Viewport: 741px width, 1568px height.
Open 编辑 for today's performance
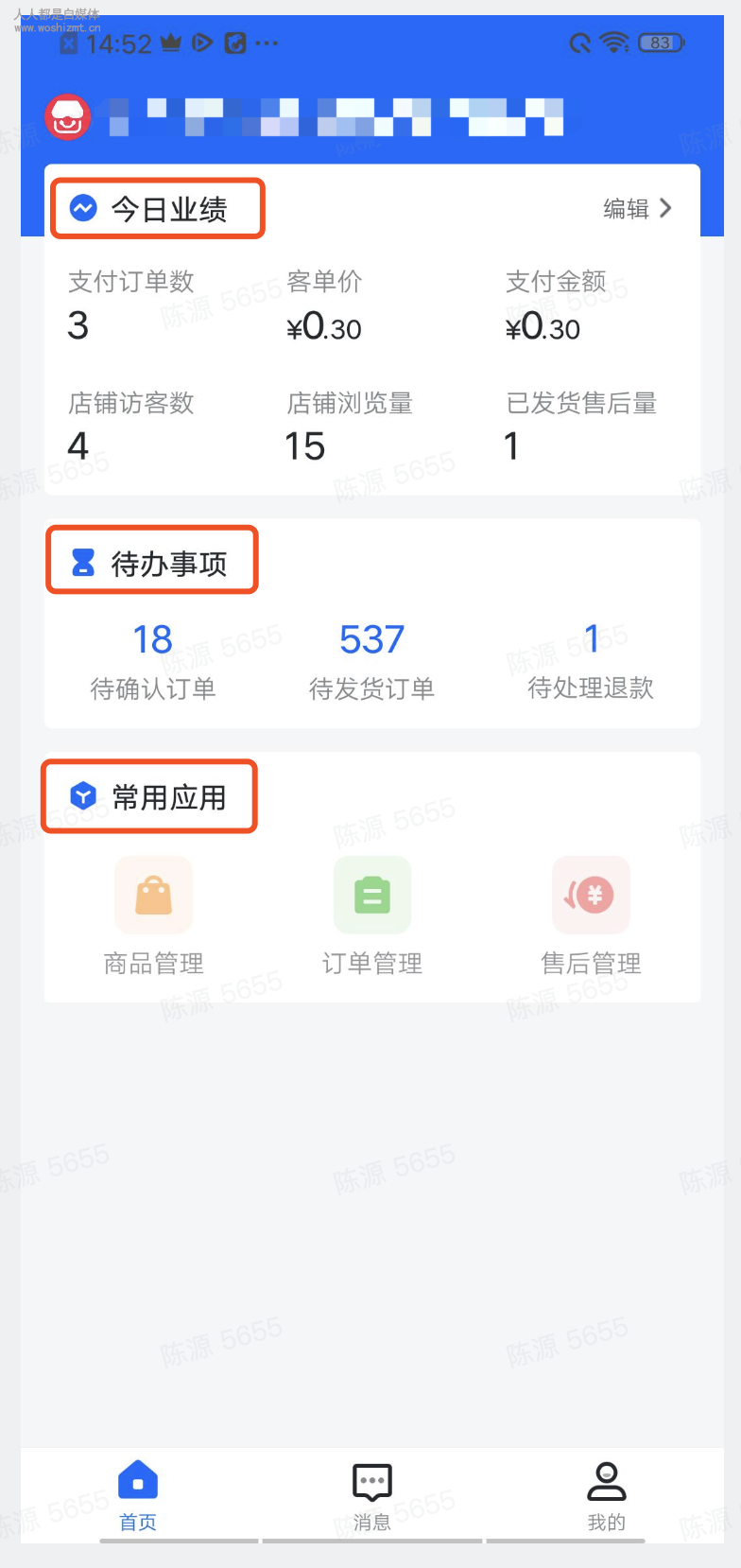[637, 209]
